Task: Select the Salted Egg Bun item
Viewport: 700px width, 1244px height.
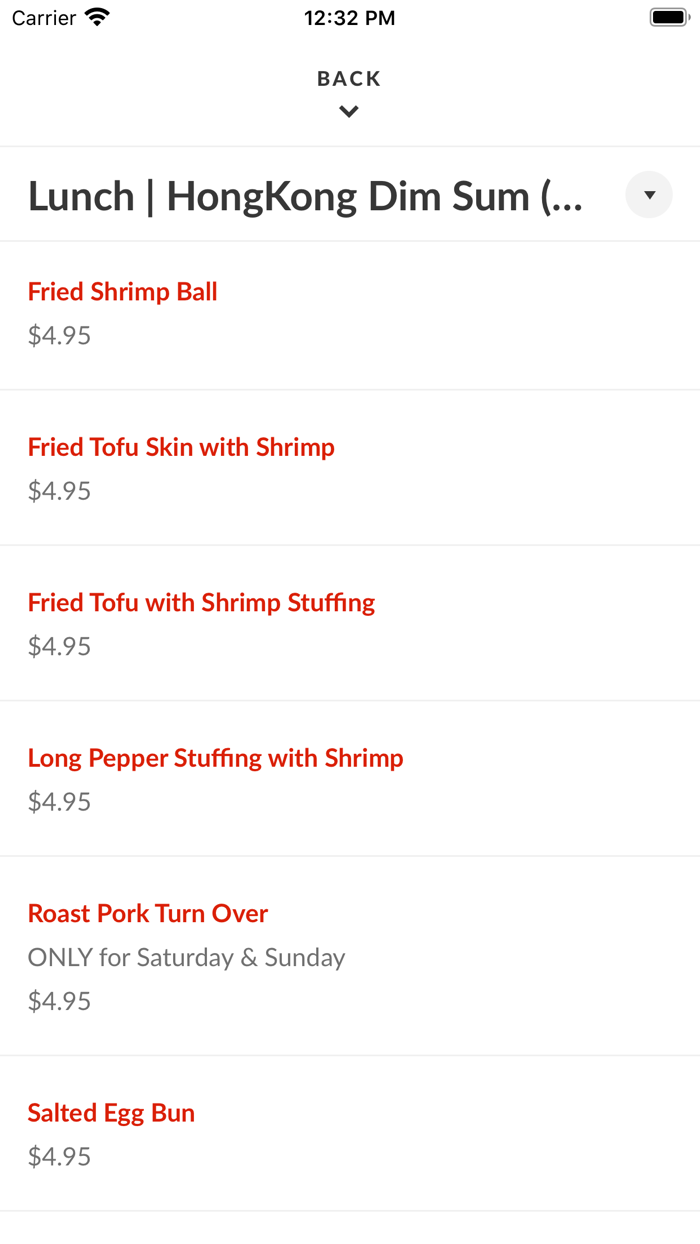Action: [111, 1113]
